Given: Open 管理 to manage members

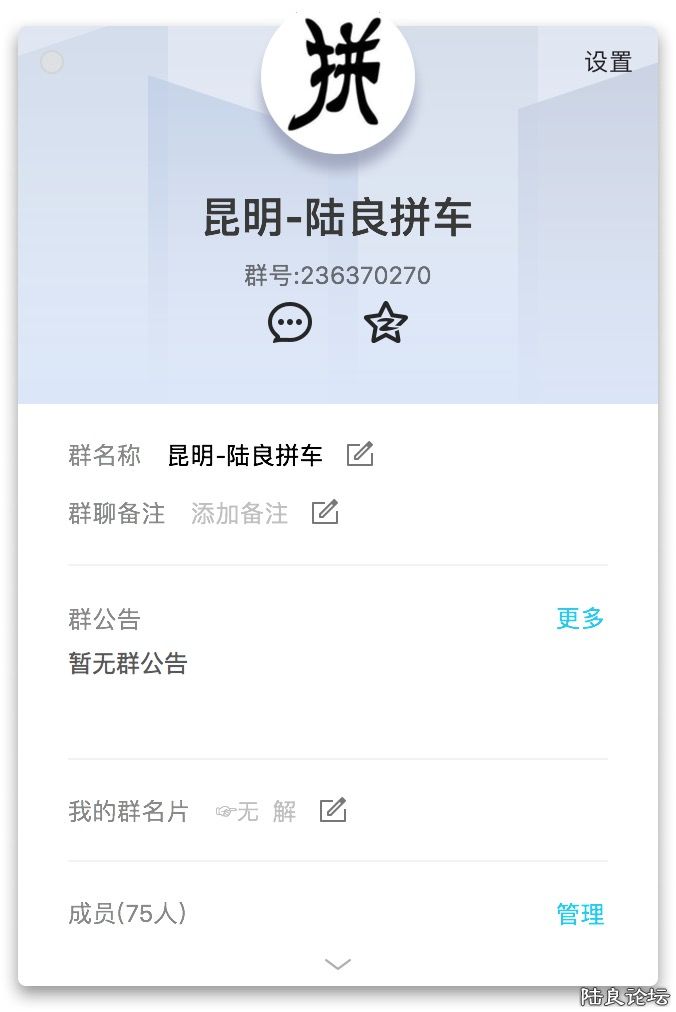Looking at the screenshot, I should pos(580,914).
